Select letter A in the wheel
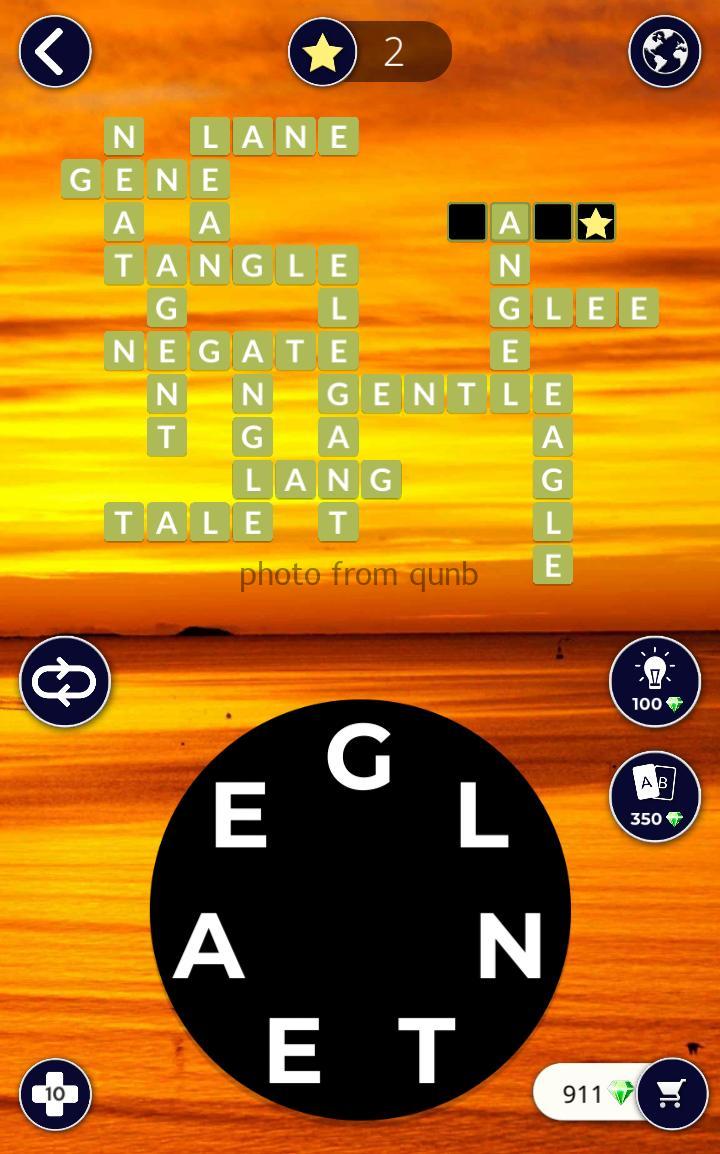The image size is (720, 1154). 209,946
